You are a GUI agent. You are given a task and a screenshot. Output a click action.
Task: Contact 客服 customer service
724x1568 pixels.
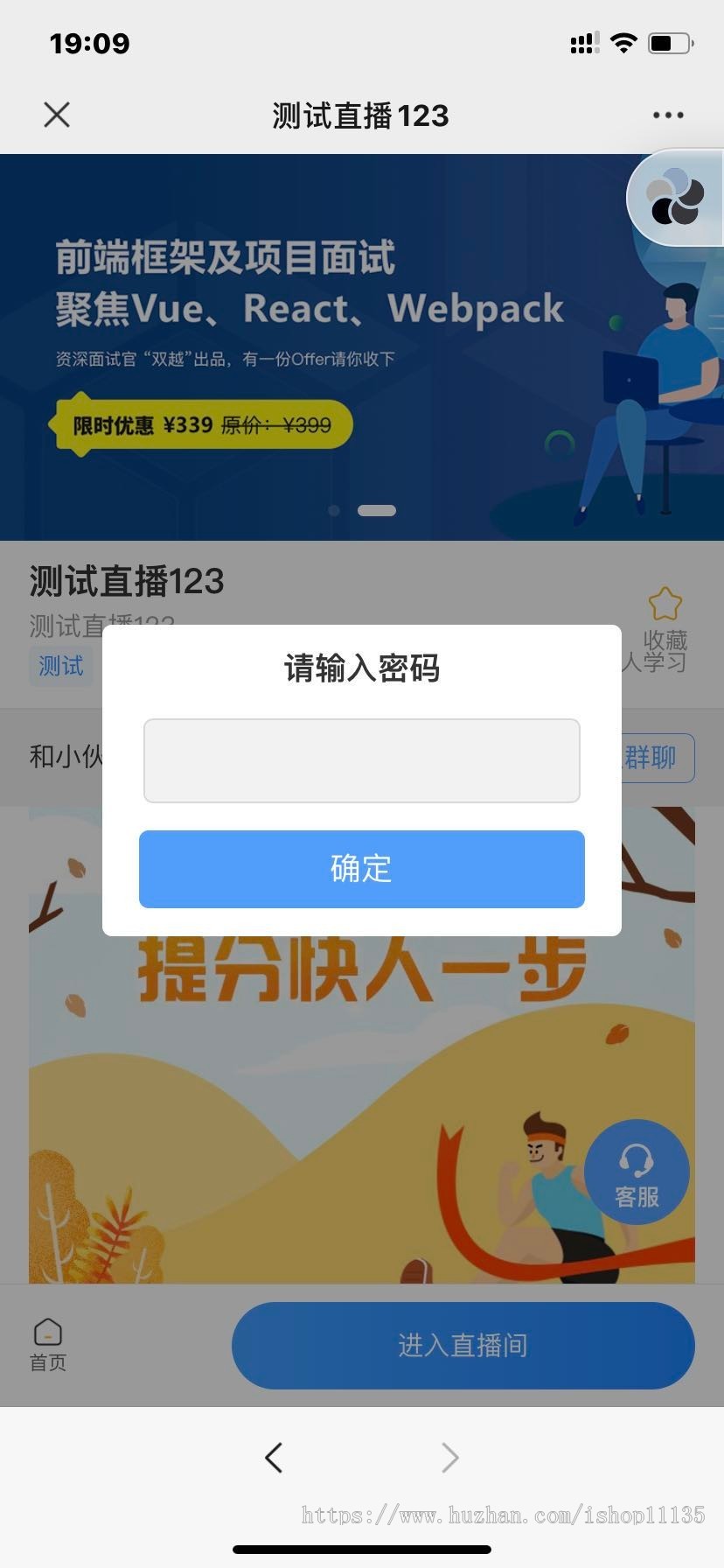(637, 1172)
